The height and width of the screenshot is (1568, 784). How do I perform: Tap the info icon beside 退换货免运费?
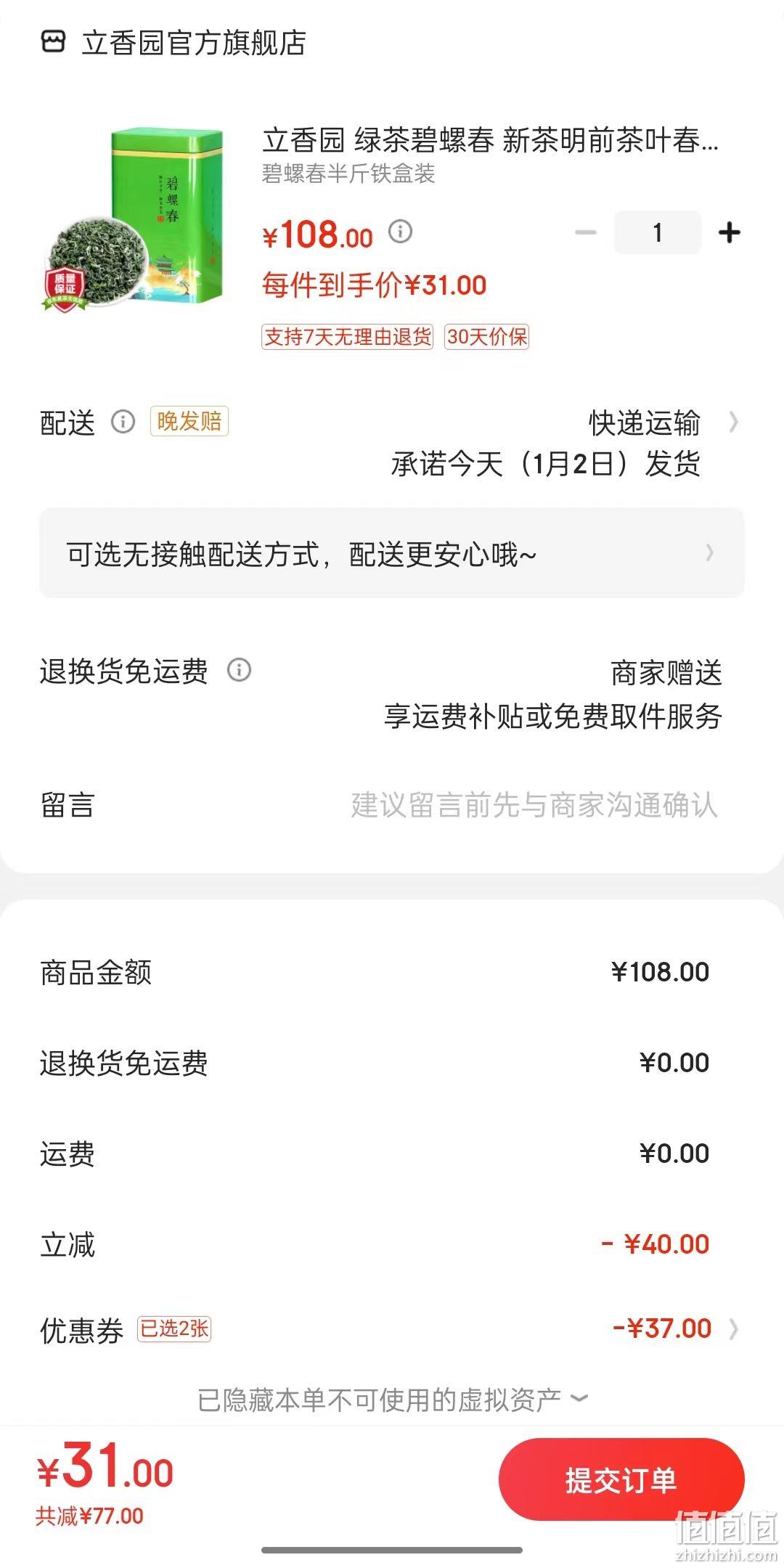239,669
